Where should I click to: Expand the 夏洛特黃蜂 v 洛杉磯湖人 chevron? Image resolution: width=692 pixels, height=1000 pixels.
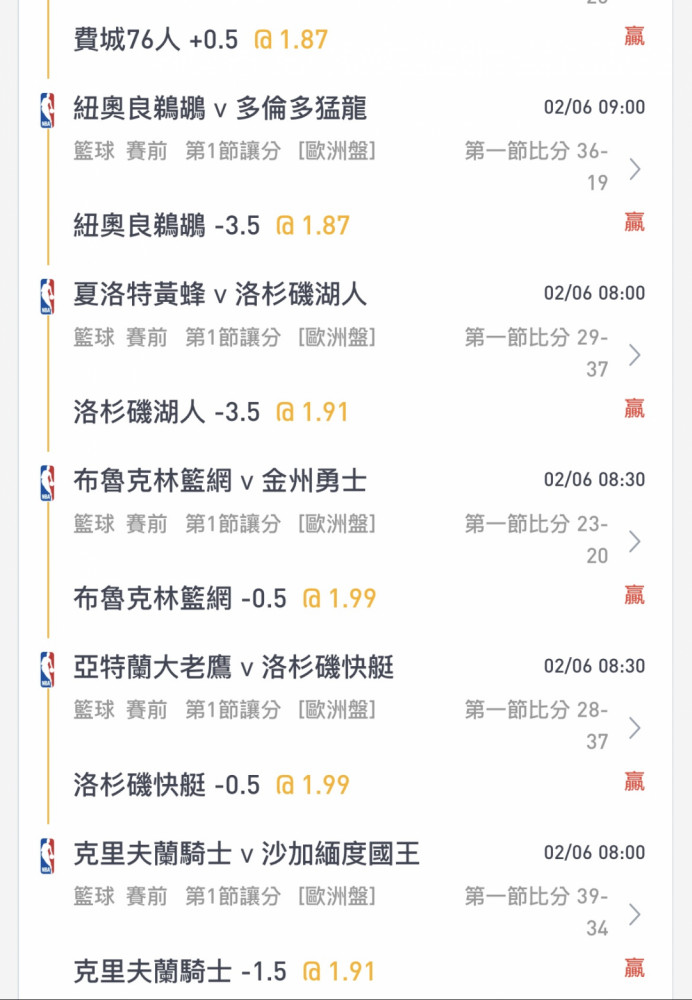(x=634, y=355)
